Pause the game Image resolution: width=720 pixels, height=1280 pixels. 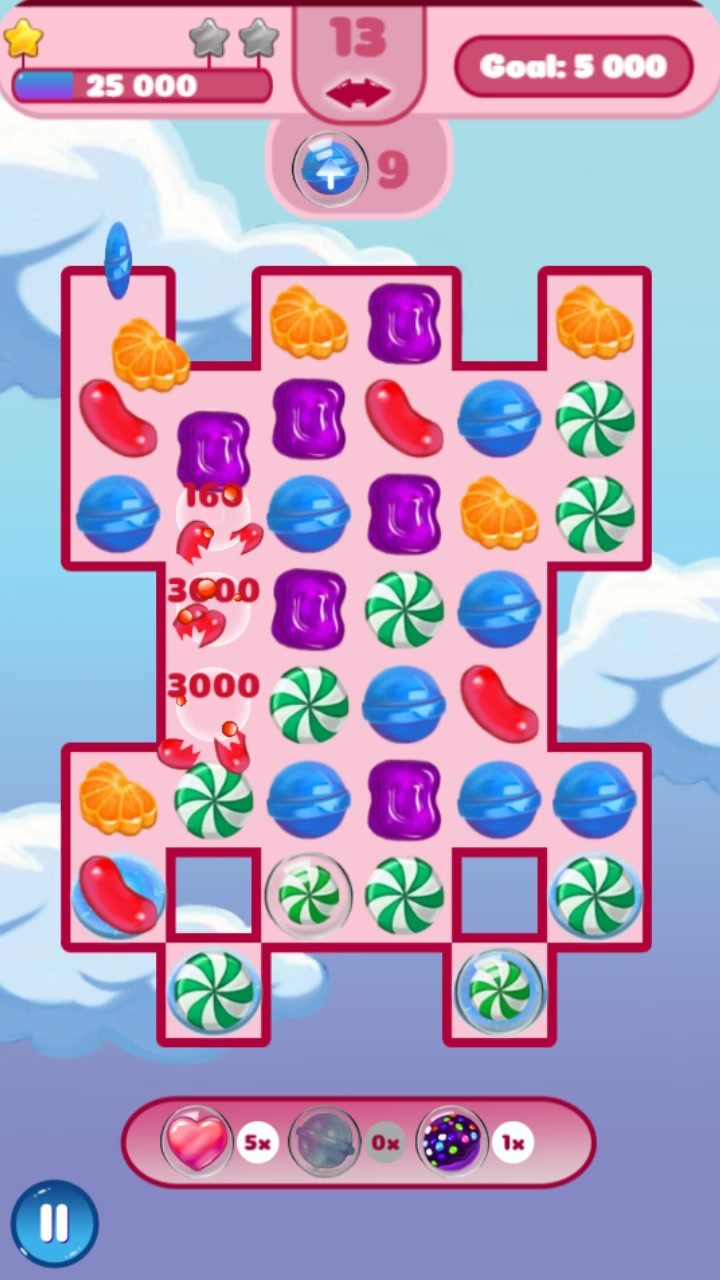[54, 1223]
